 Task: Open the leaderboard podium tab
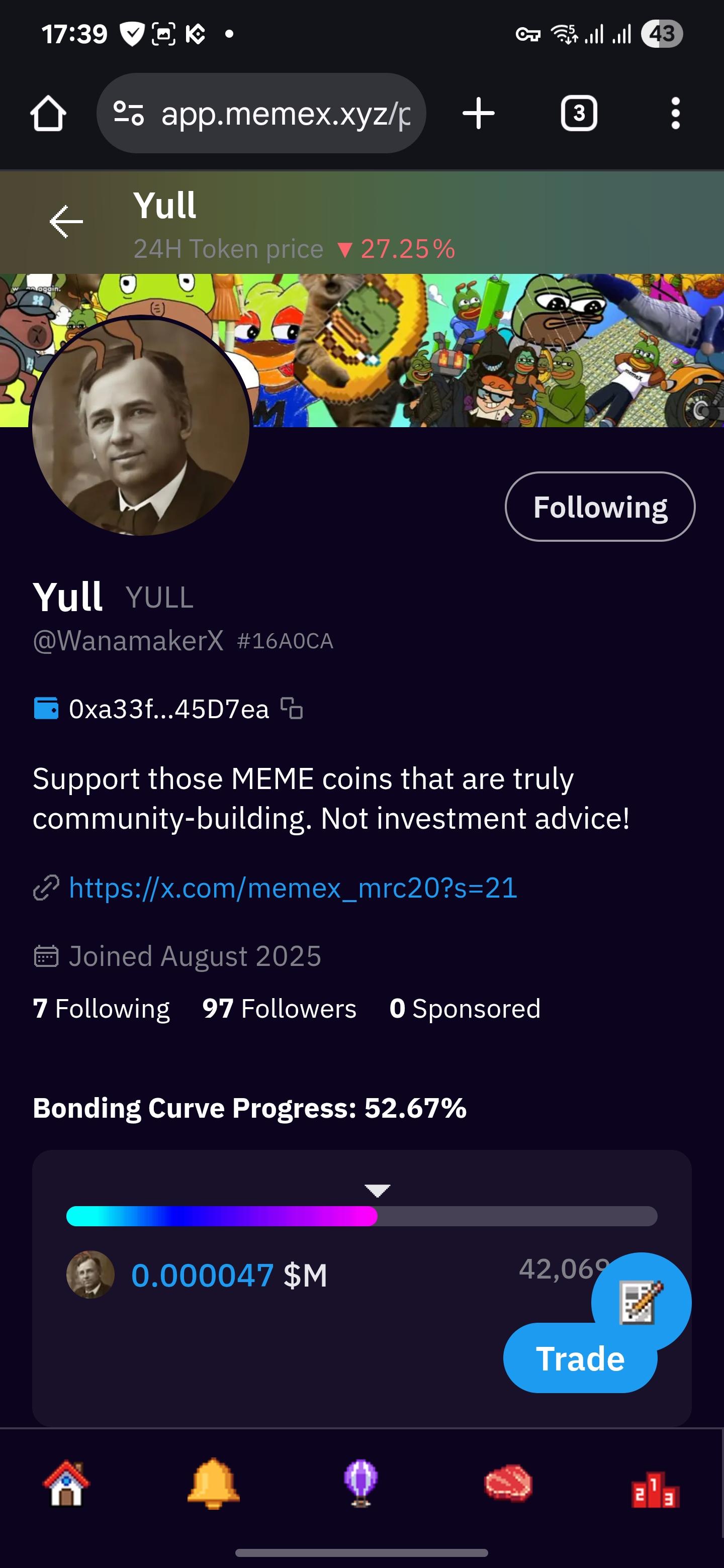click(x=655, y=1489)
